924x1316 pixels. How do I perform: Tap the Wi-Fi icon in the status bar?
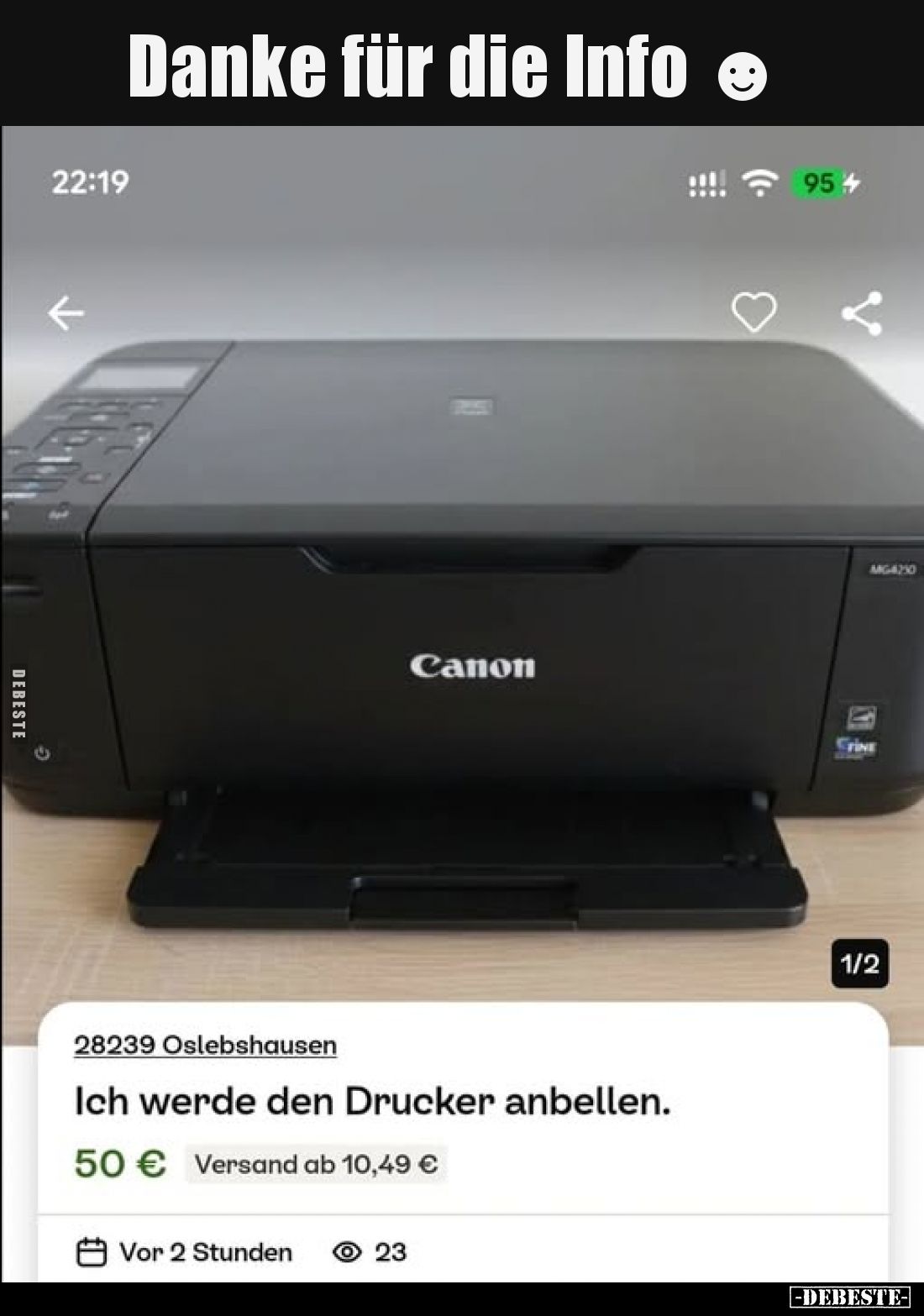[759, 183]
